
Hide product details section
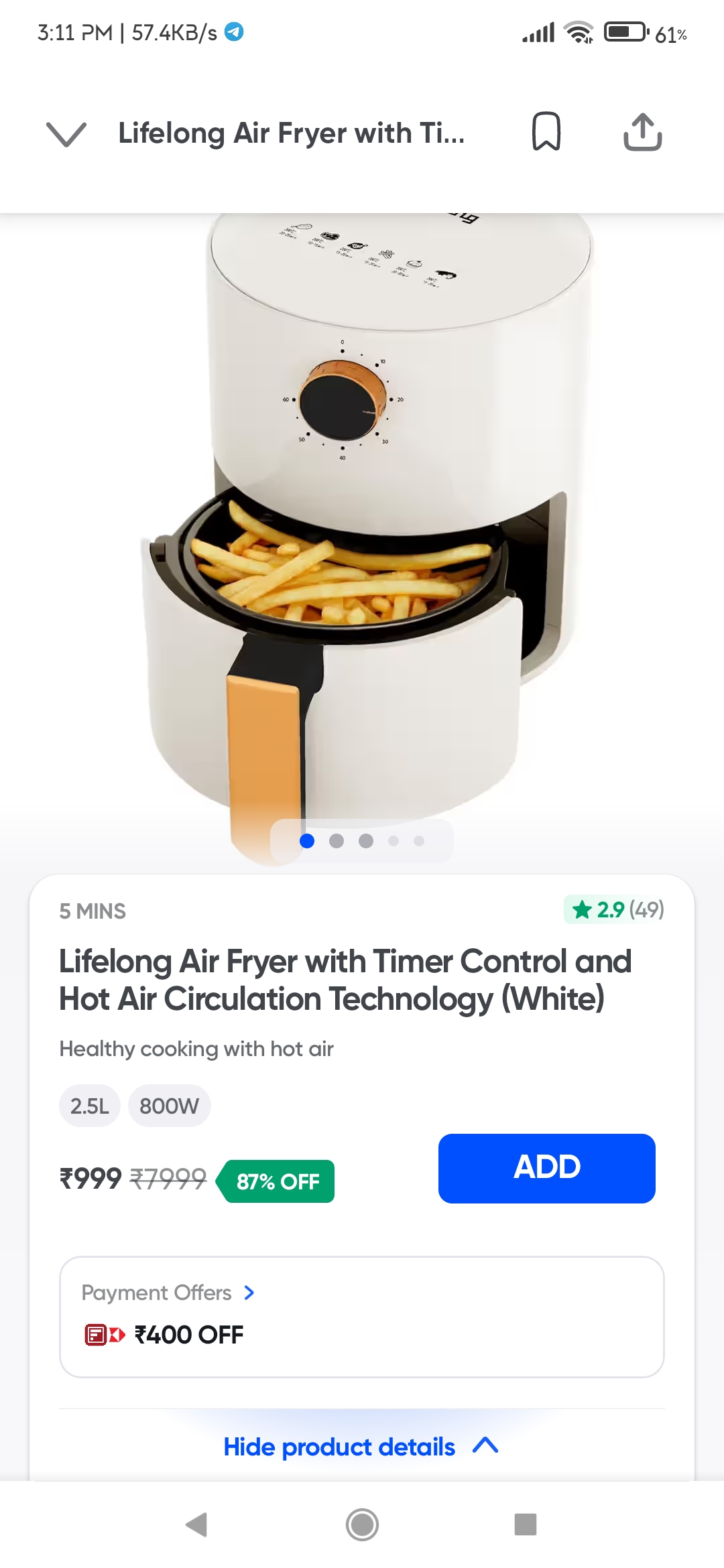point(361,1447)
